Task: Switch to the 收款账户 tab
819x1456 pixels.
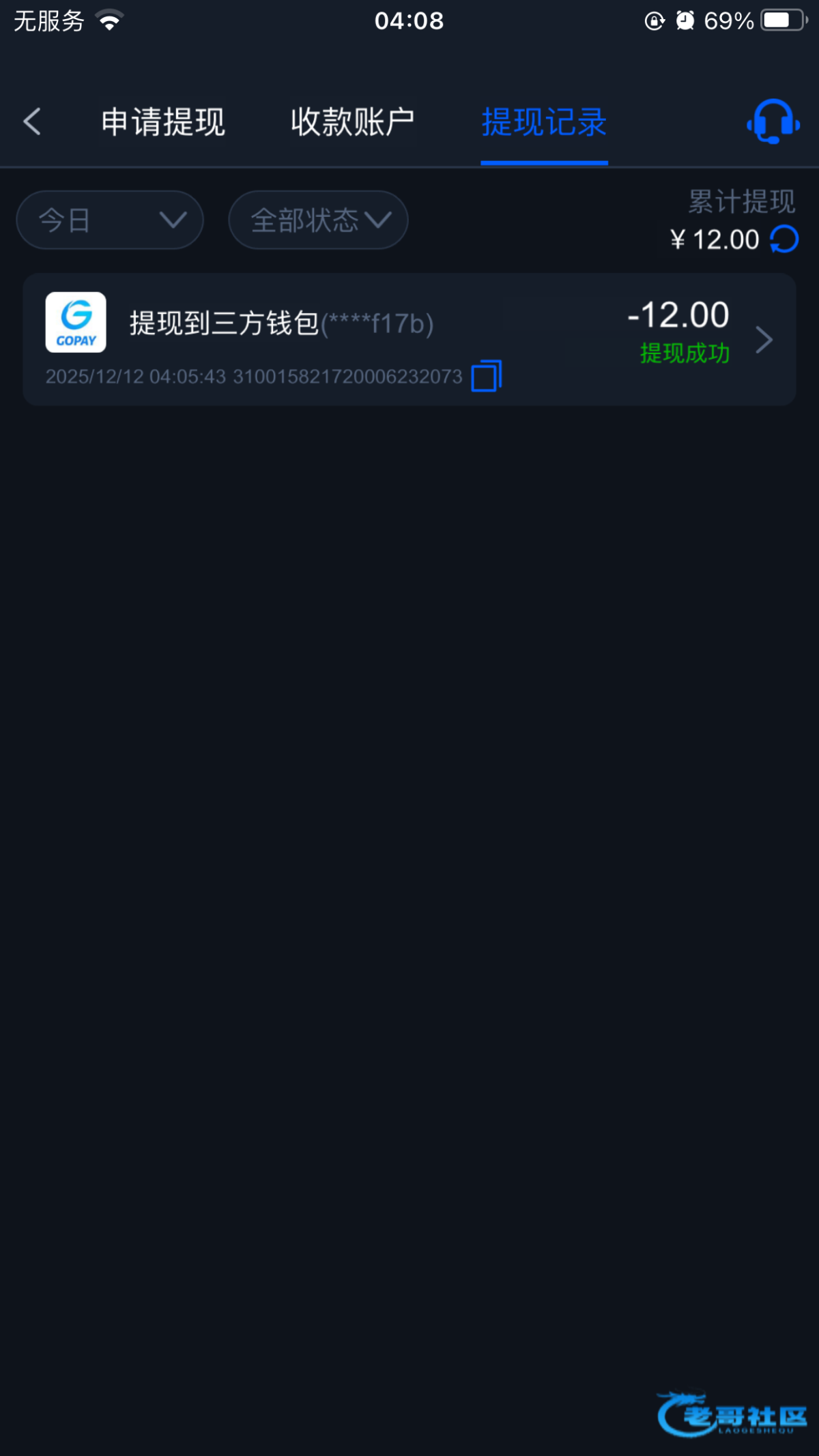Action: tap(352, 122)
